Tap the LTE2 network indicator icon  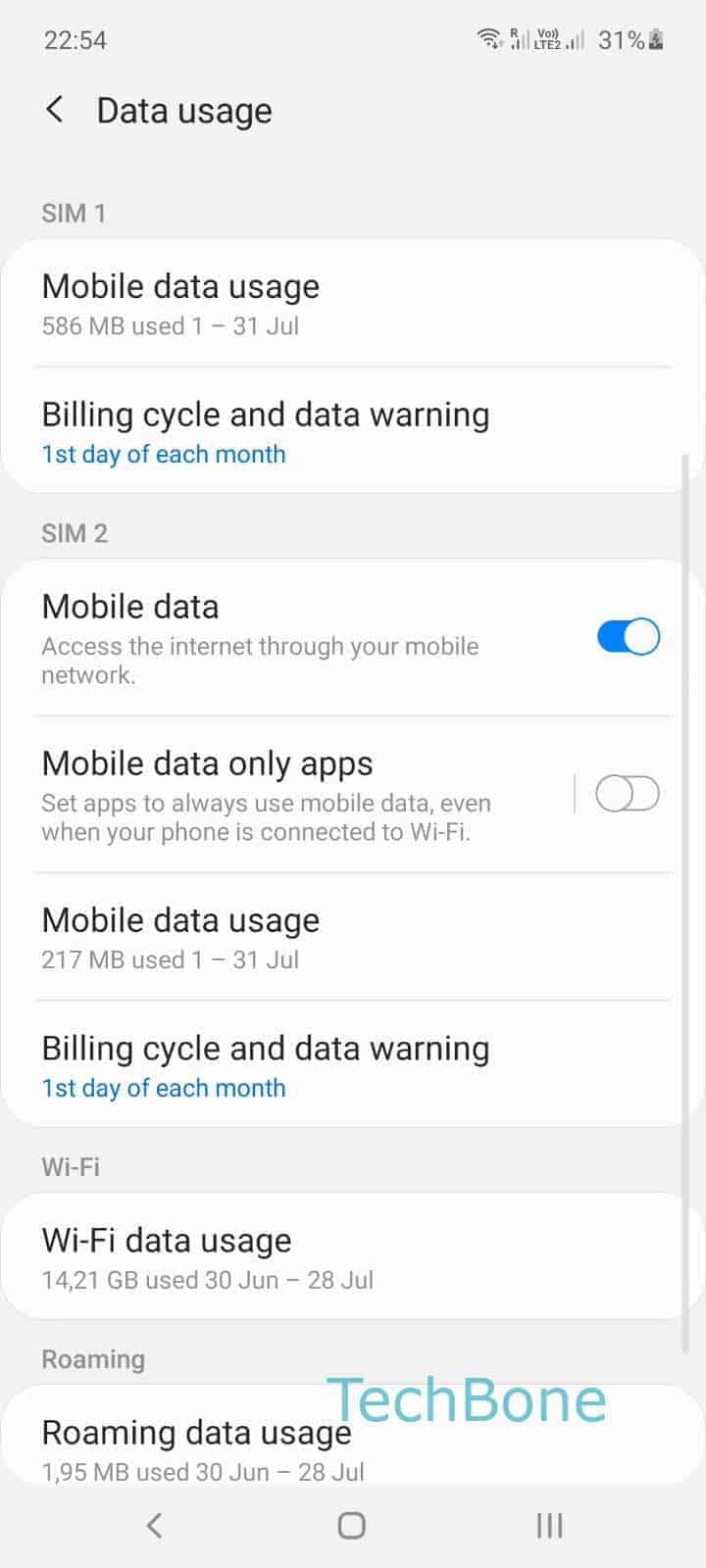pyautogui.click(x=549, y=39)
